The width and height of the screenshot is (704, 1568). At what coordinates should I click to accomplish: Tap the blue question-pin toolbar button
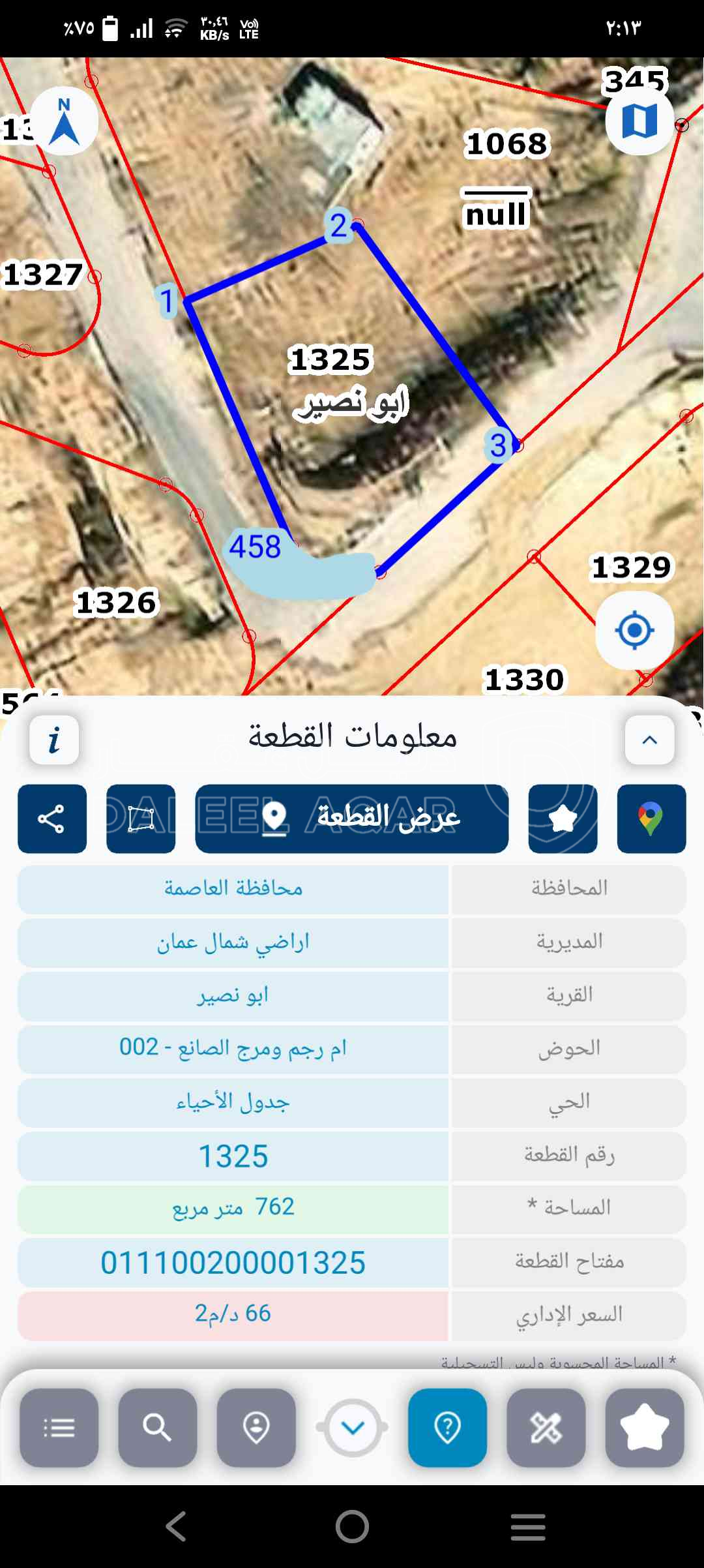coord(447,1428)
